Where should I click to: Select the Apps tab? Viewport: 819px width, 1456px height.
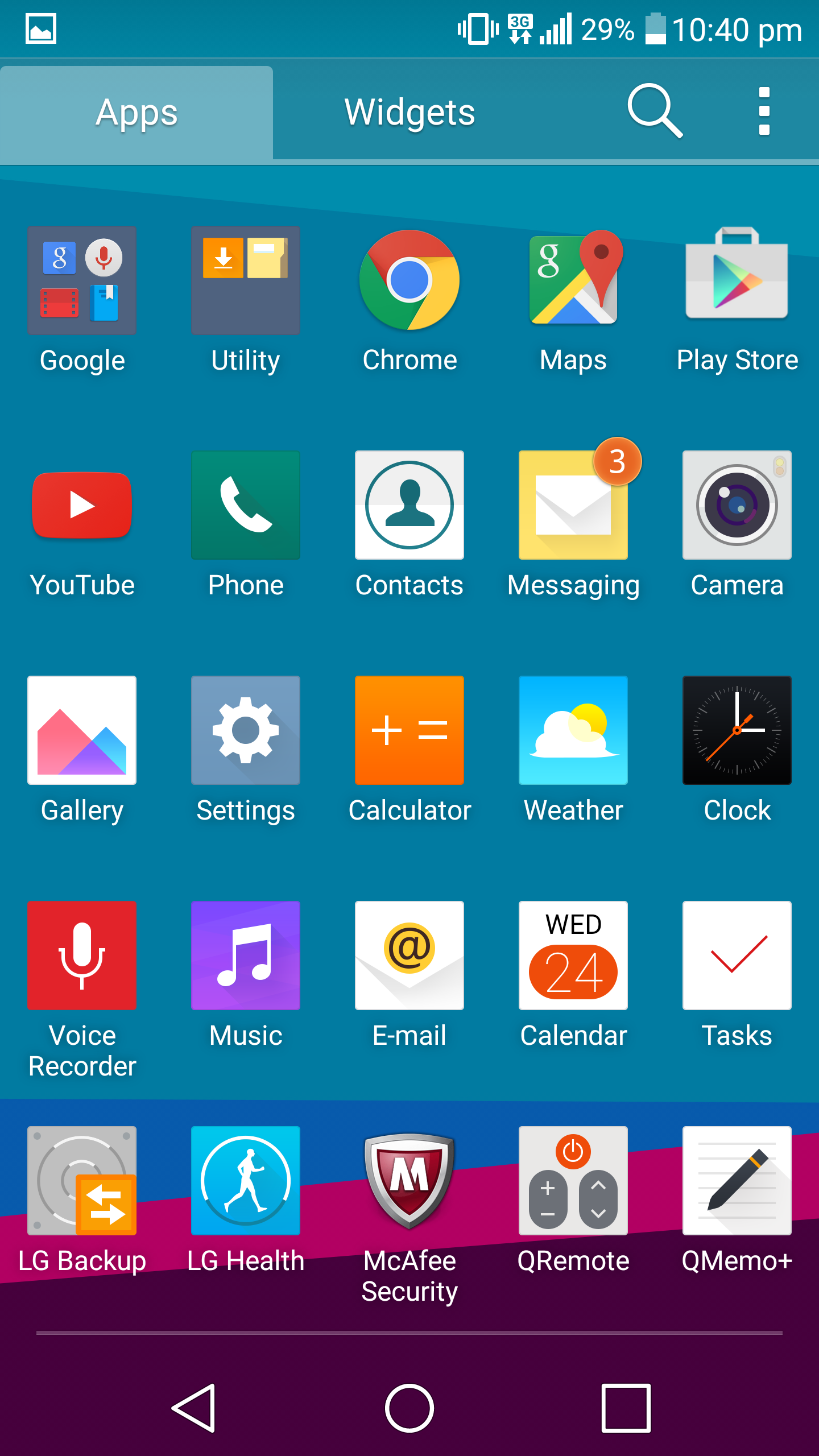tap(136, 113)
